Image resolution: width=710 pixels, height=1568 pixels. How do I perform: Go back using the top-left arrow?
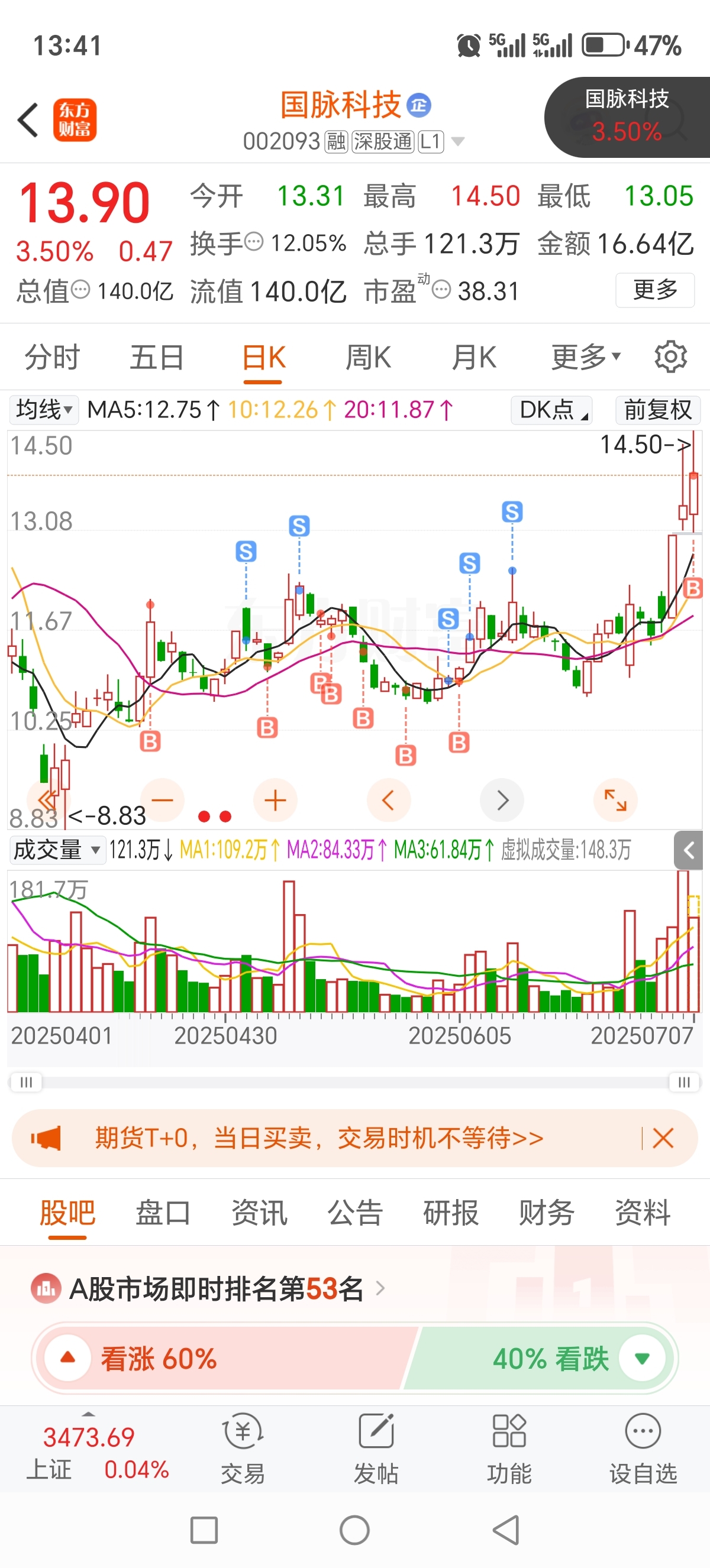click(x=28, y=120)
